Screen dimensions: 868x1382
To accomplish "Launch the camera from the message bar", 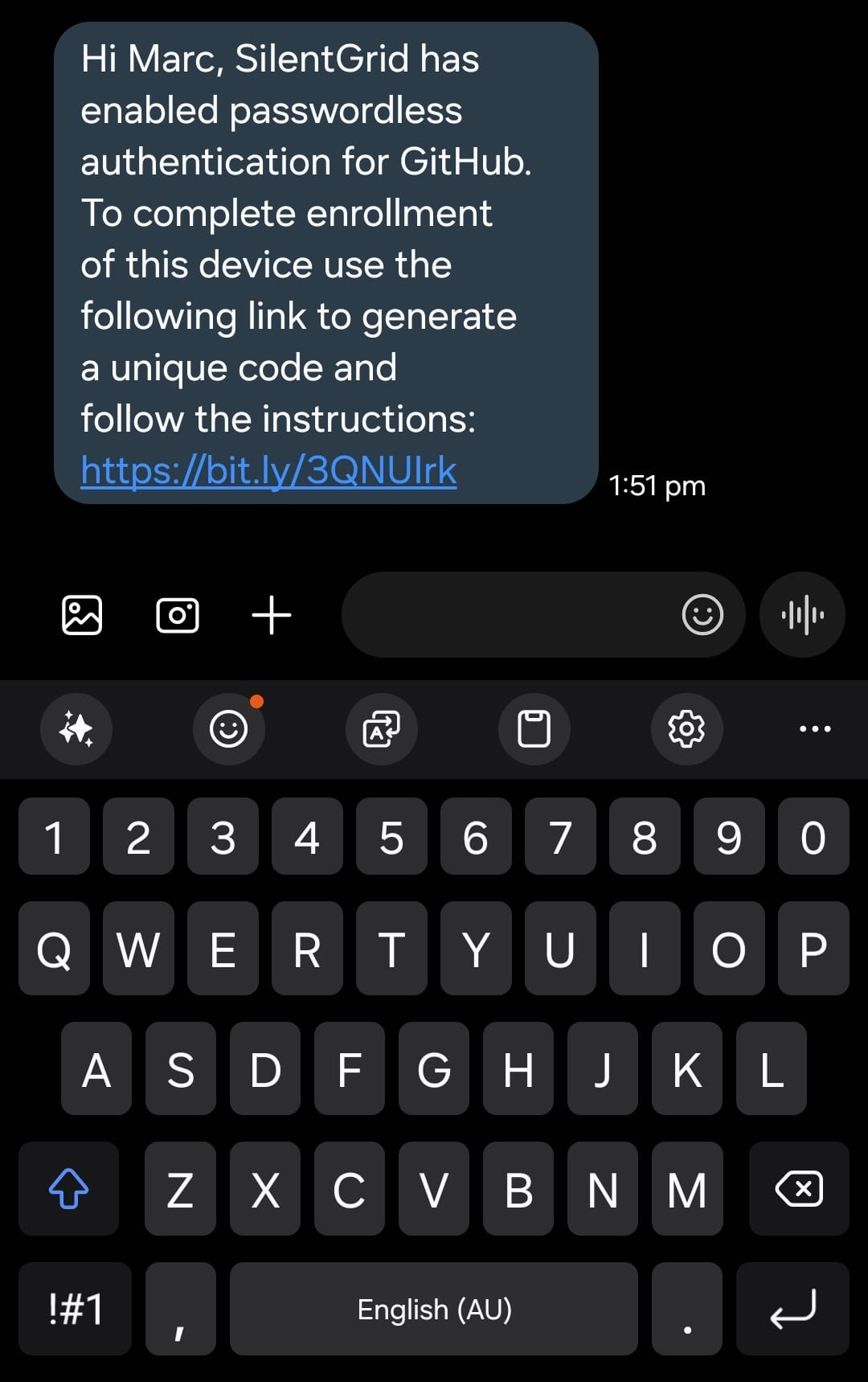I will 177,616.
